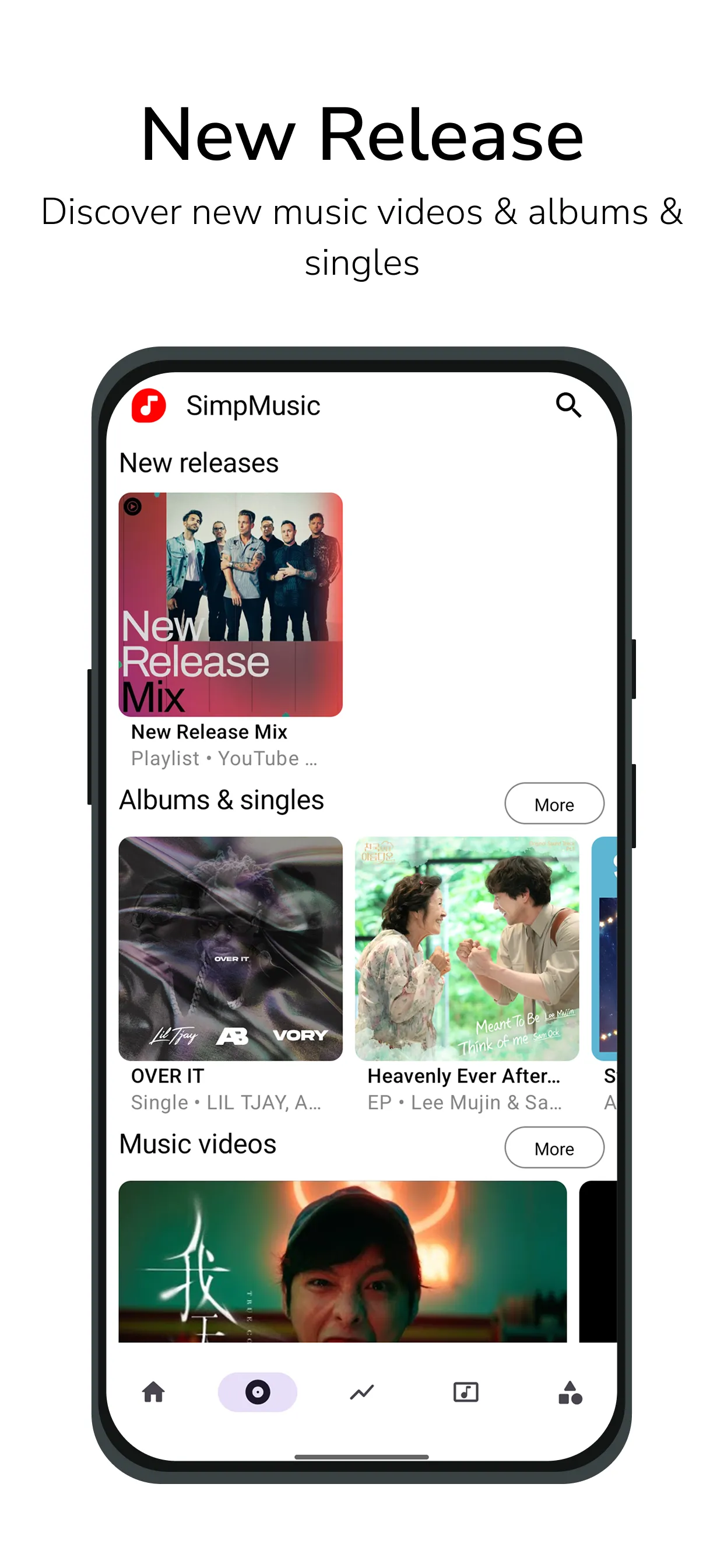Tap the play badge on New Release Mix

tap(134, 506)
